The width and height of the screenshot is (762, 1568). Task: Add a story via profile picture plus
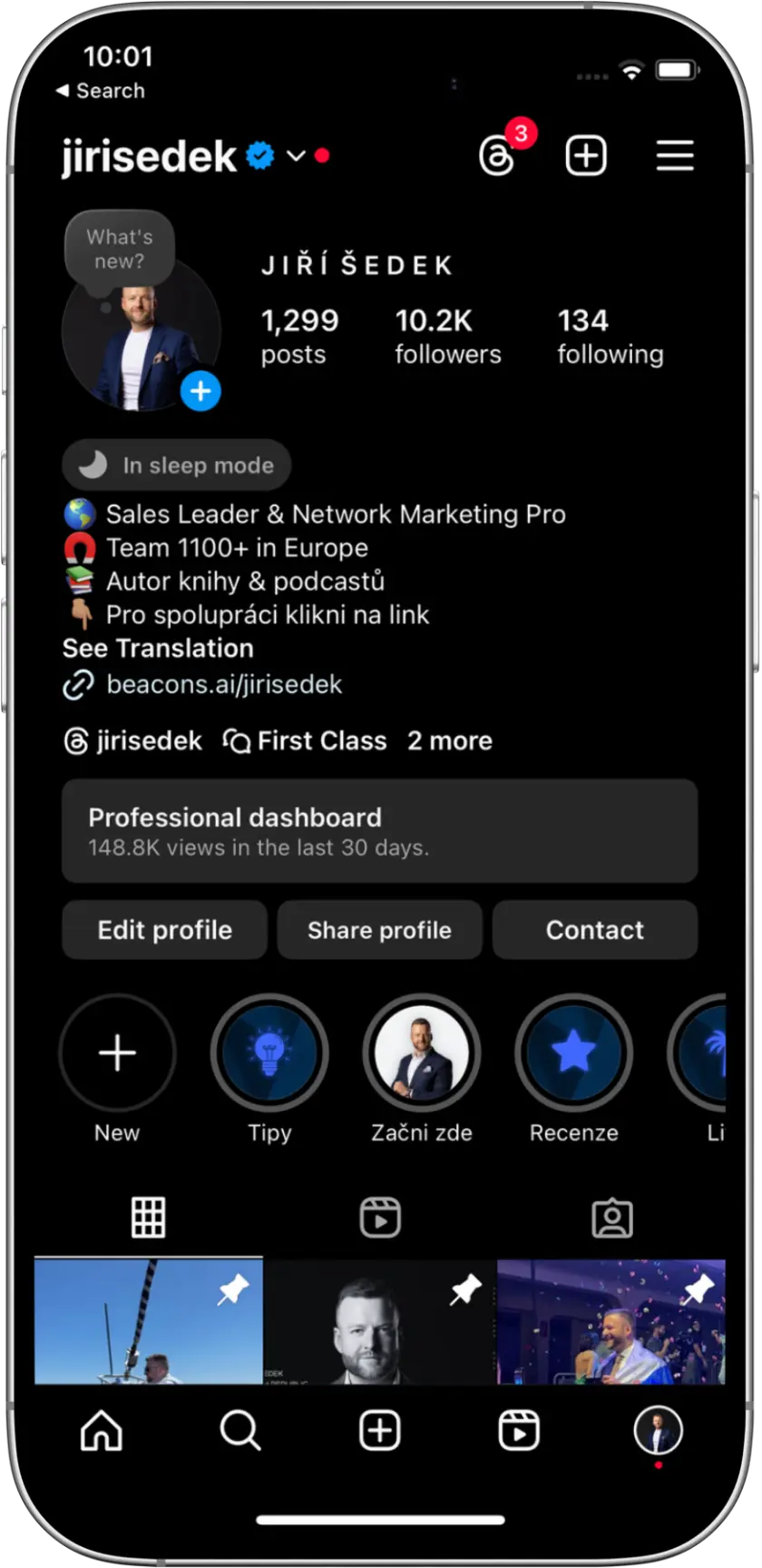(x=200, y=392)
